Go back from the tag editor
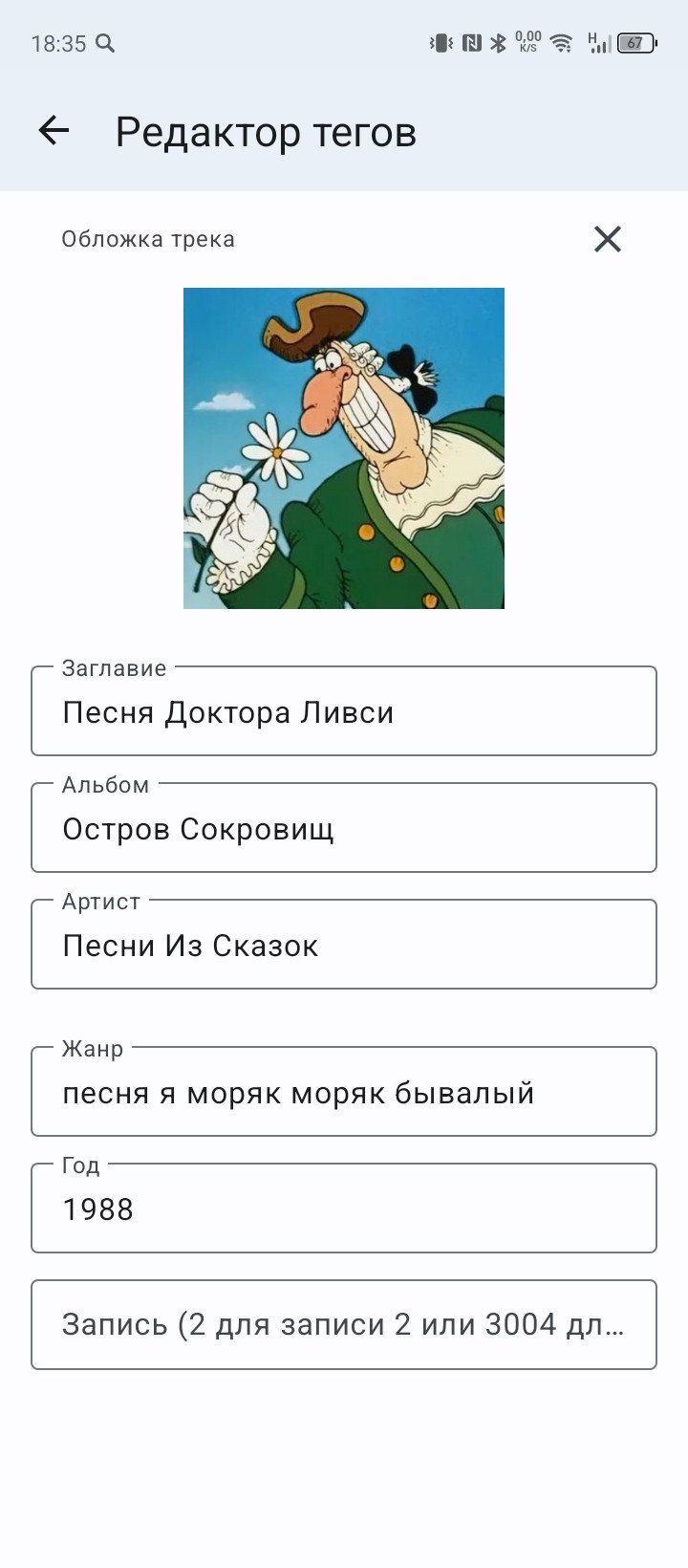The height and width of the screenshot is (1568, 688). (x=54, y=131)
